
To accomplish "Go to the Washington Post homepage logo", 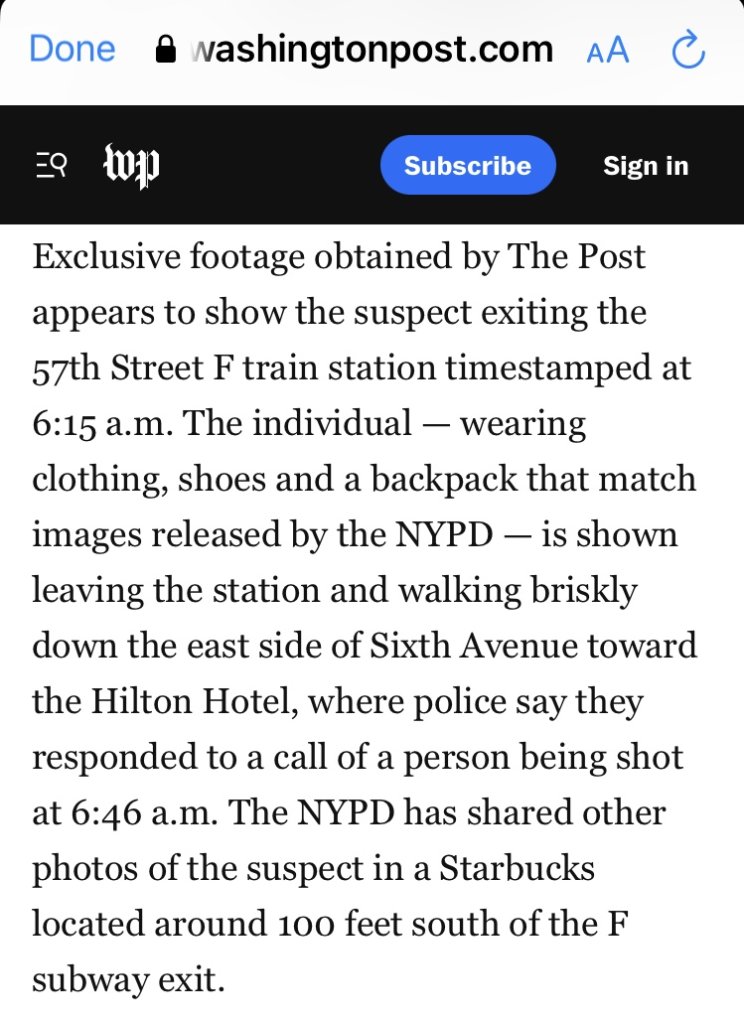I will 132,165.
